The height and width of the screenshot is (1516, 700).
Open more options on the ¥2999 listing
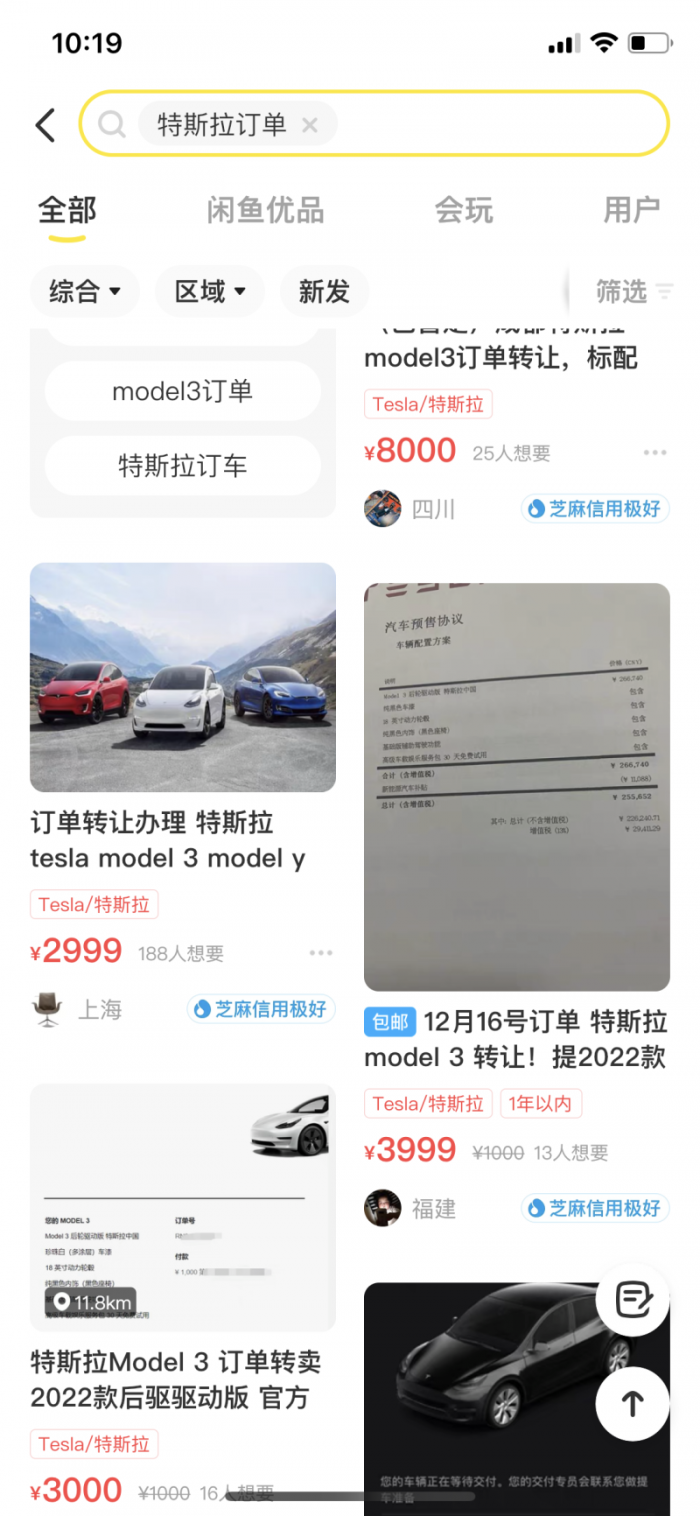(321, 953)
